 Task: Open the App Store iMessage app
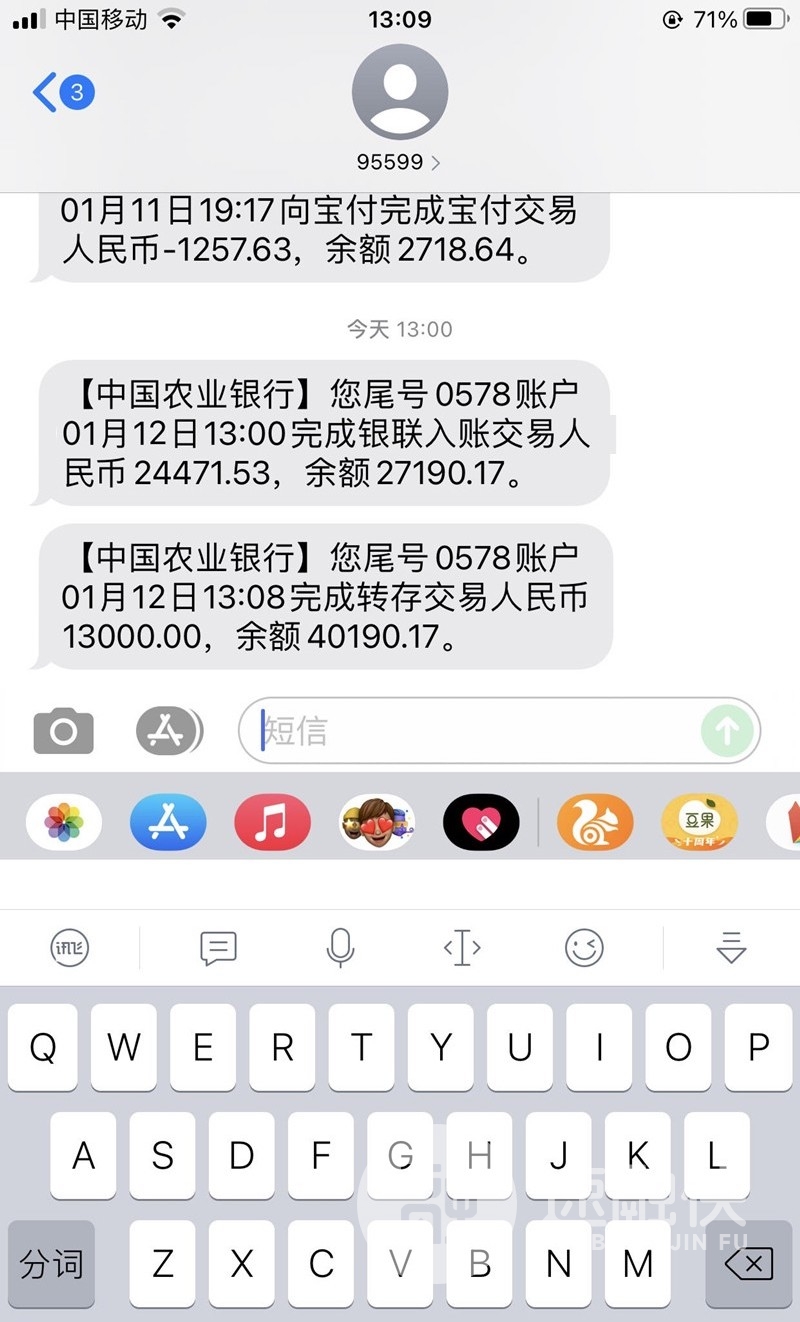168,823
